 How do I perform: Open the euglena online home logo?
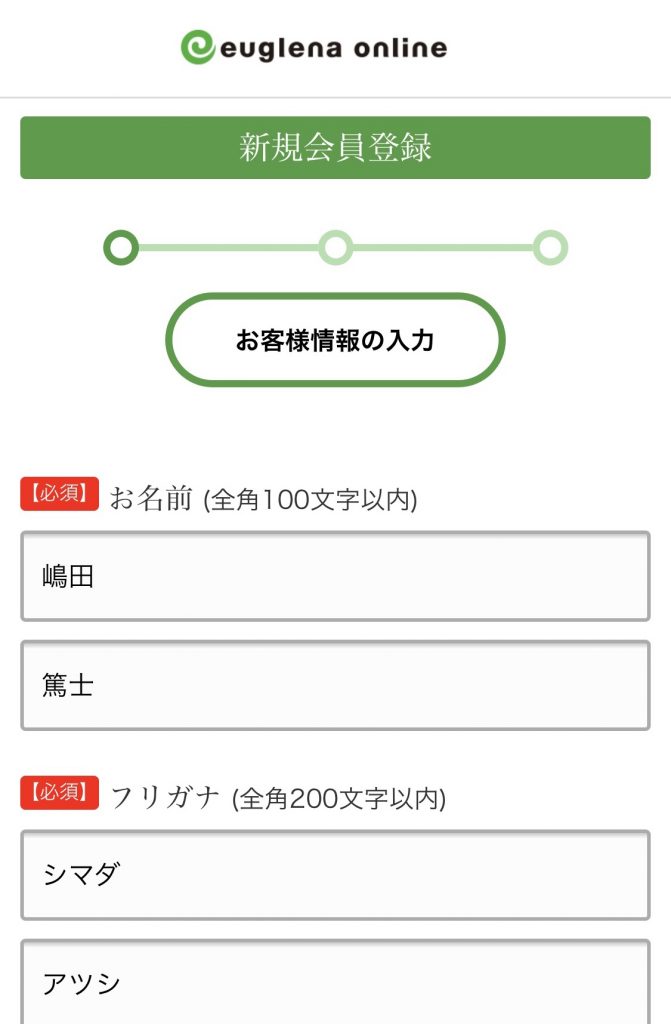pos(314,47)
